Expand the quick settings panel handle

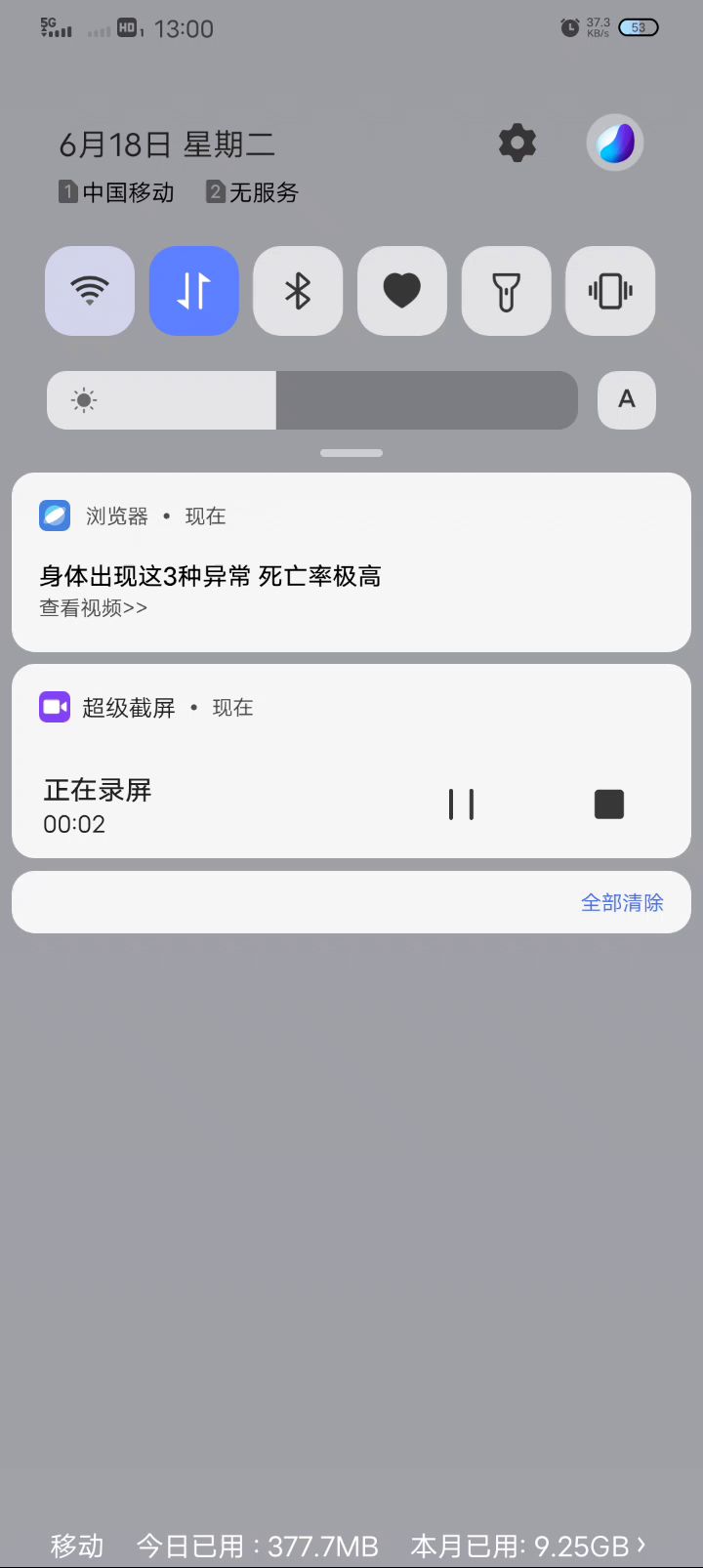point(351,453)
